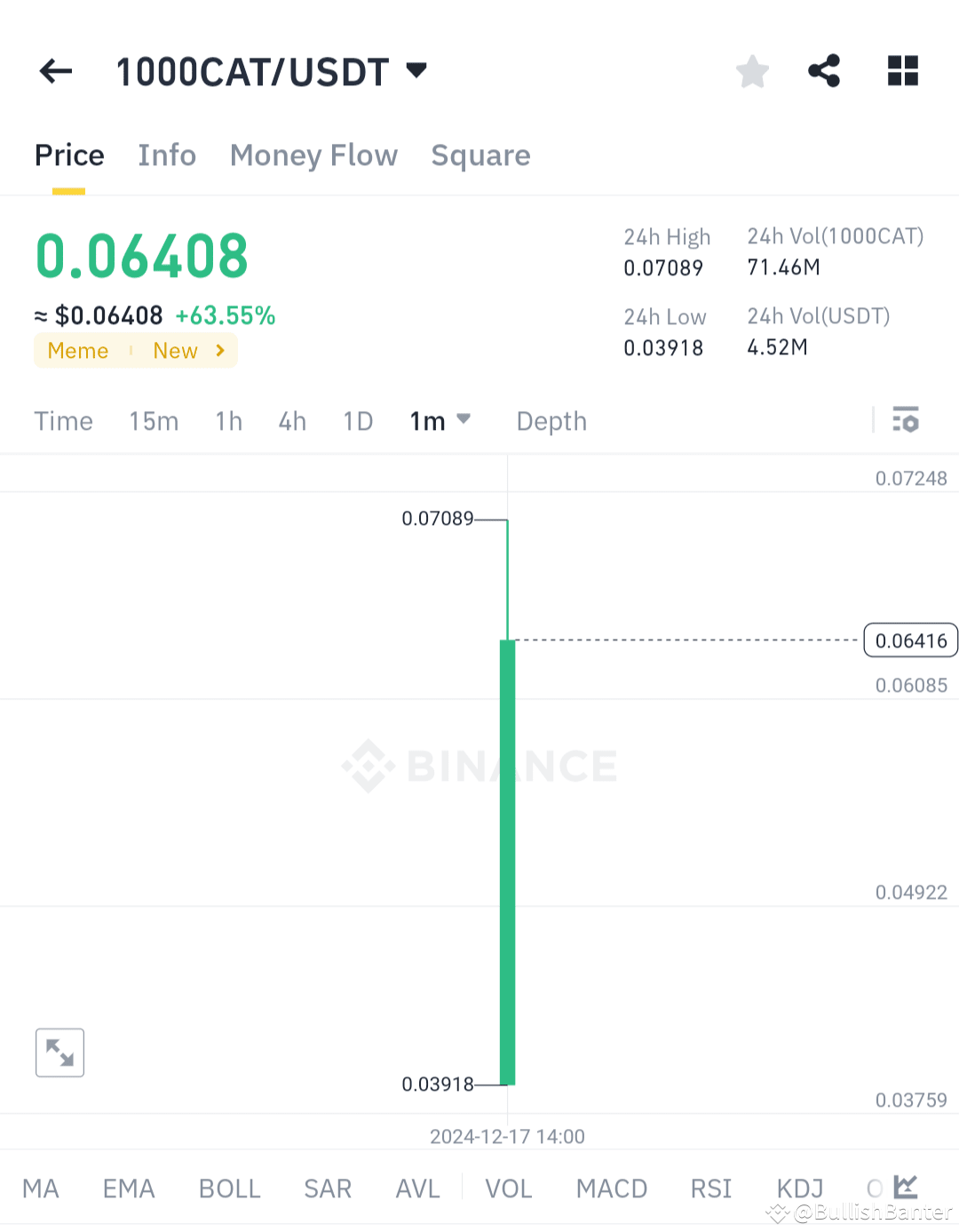Open chart settings icon beside Depth
The height and width of the screenshot is (1232, 959).
click(906, 420)
